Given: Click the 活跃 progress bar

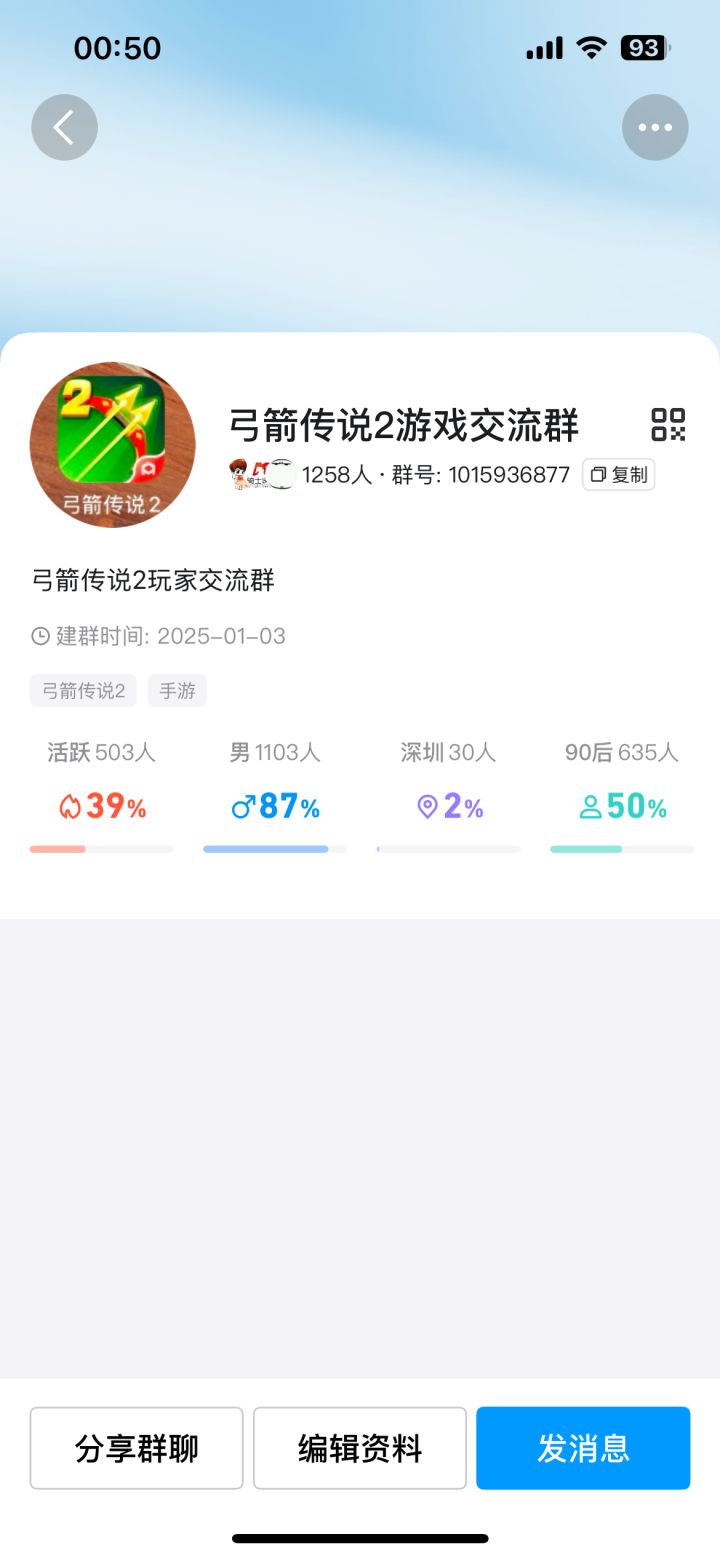Looking at the screenshot, I should (x=101, y=848).
